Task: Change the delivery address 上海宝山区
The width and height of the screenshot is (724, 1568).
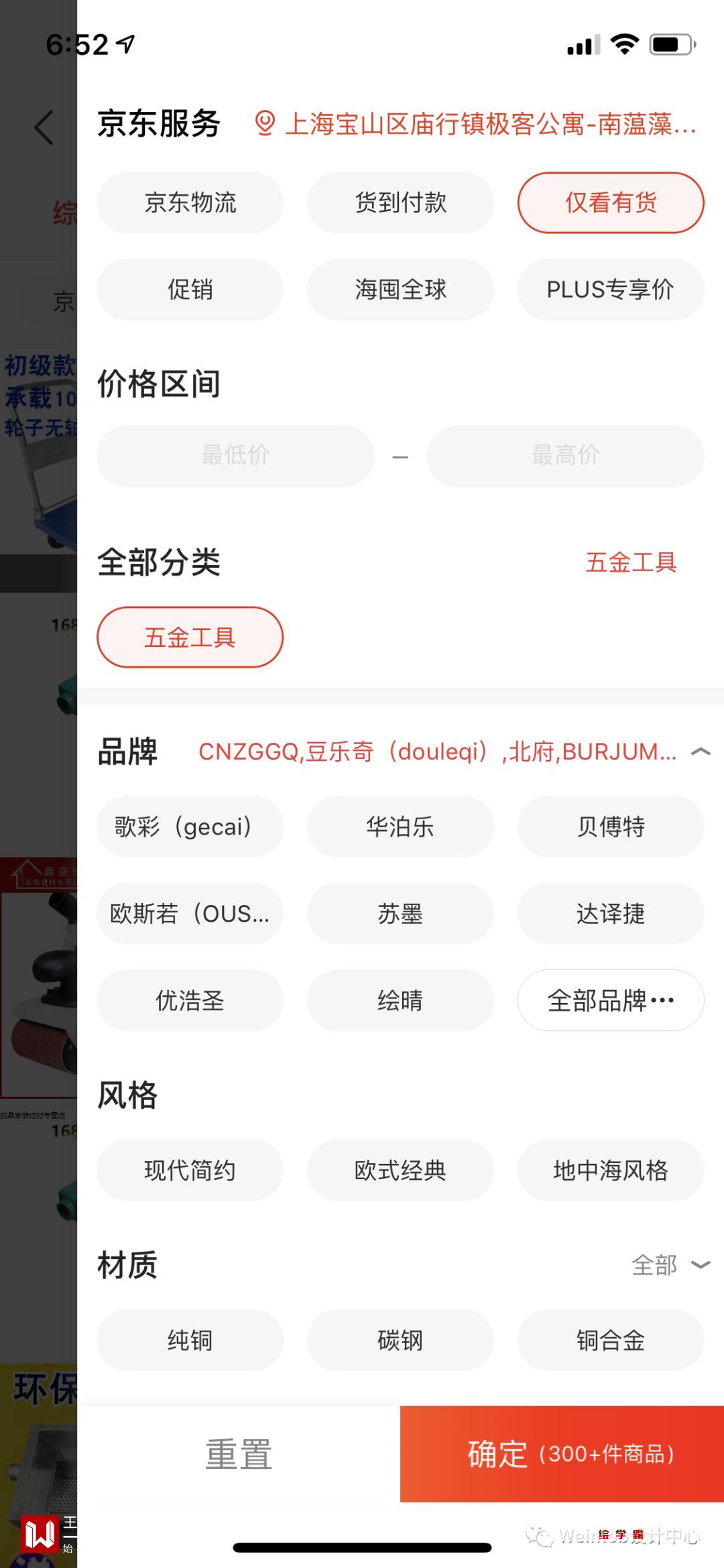Action: tap(477, 125)
